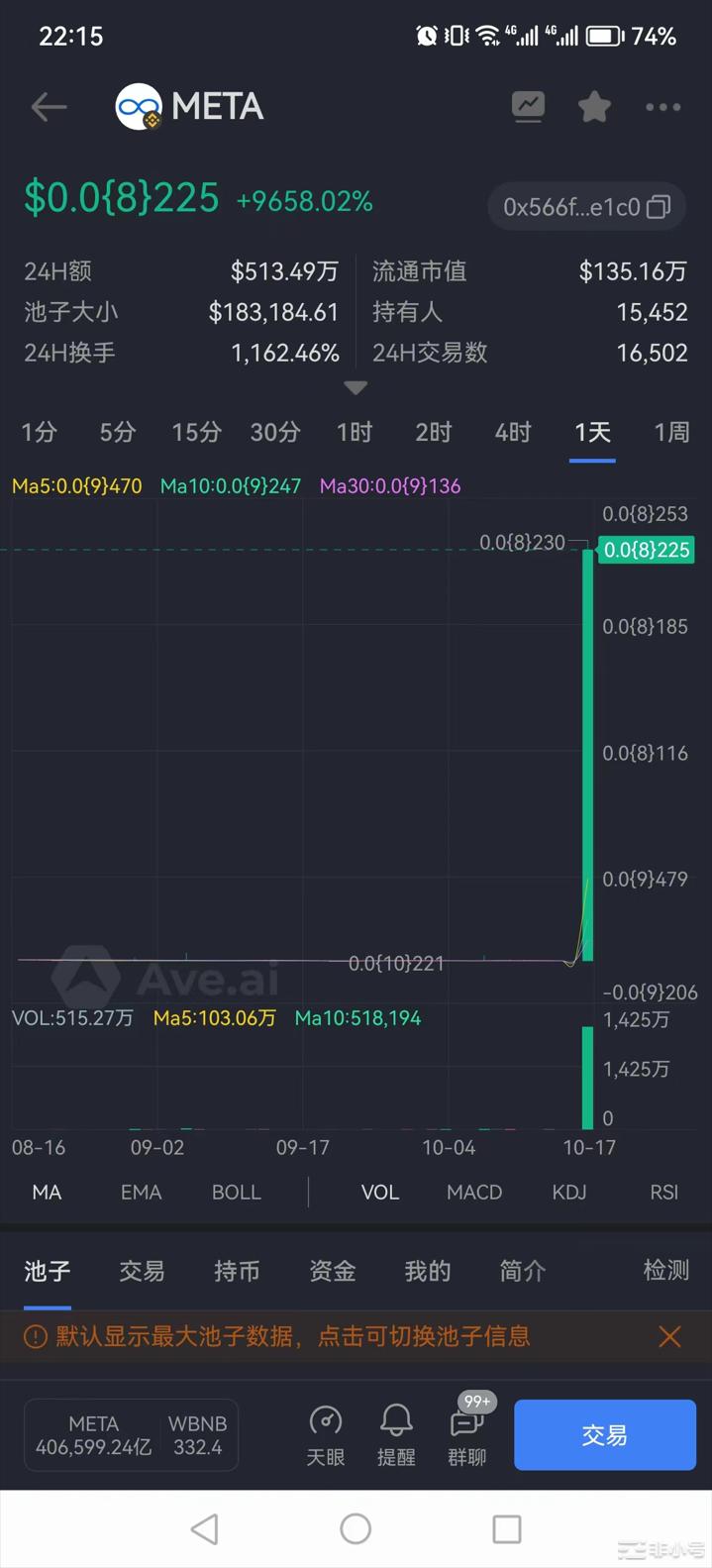712x1568 pixels.
Task: Go back using the top-left arrow
Action: 49,107
